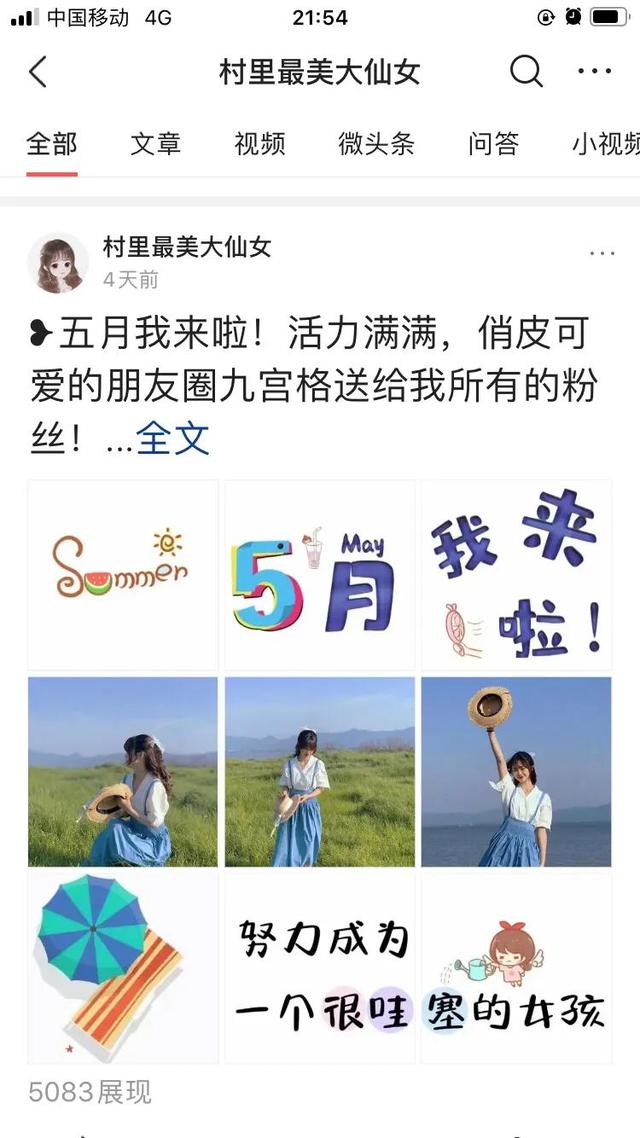View the 努力成为 text image
Screen dimensions: 640x1138
click(x=319, y=967)
